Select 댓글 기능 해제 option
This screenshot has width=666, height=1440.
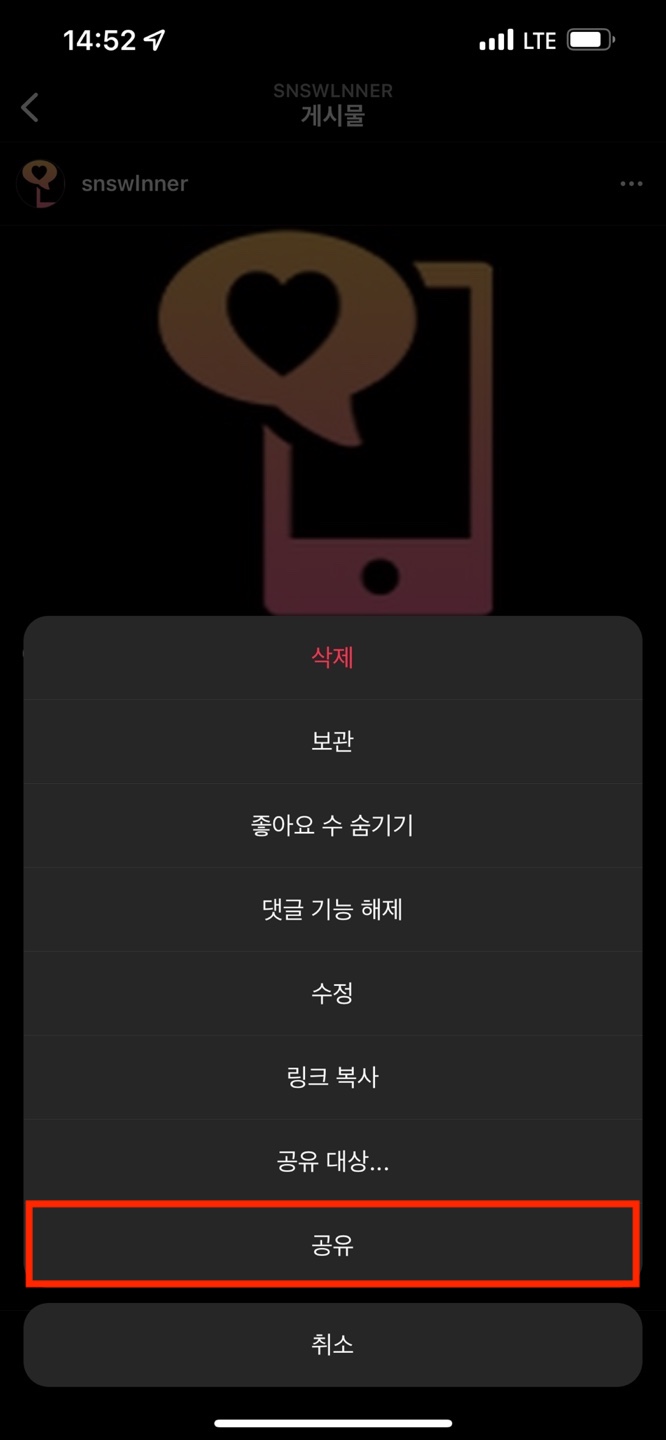[332, 910]
